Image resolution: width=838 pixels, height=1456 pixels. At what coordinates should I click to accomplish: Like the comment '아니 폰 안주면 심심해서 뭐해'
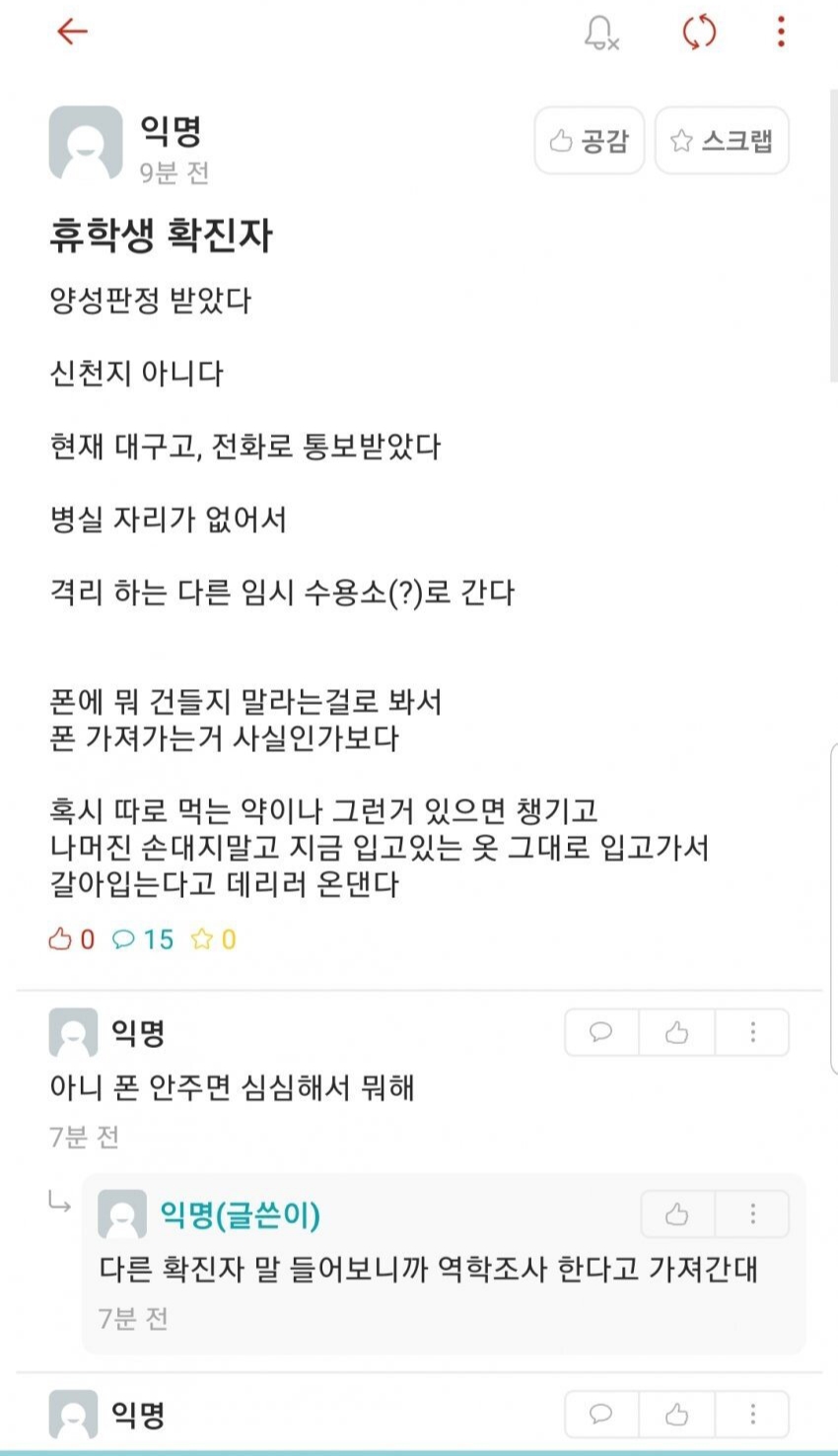pyautogui.click(x=676, y=1032)
